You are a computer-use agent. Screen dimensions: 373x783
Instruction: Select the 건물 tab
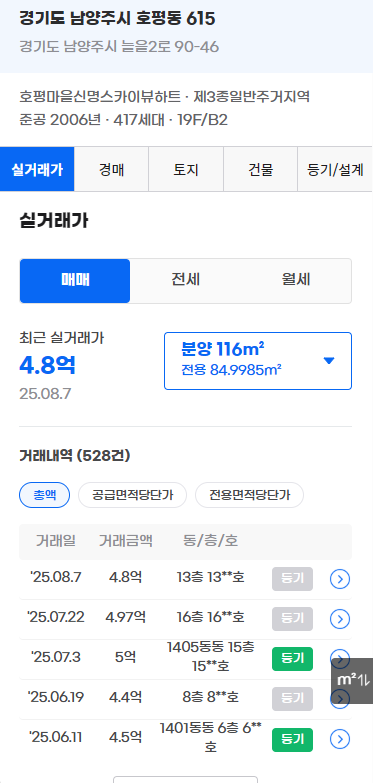click(260, 169)
